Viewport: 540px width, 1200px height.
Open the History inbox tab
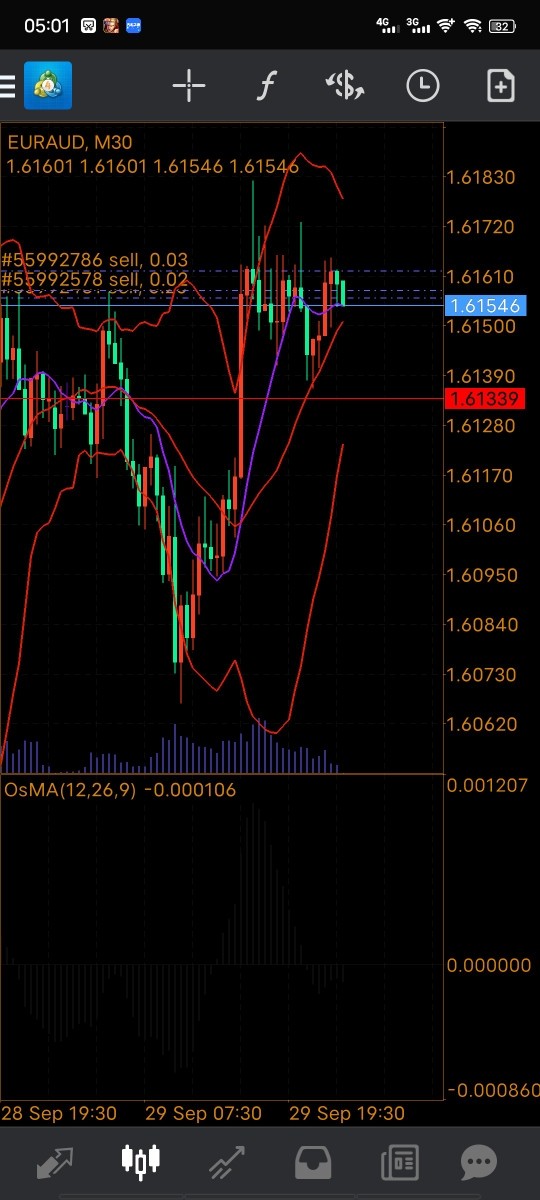pyautogui.click(x=313, y=1162)
